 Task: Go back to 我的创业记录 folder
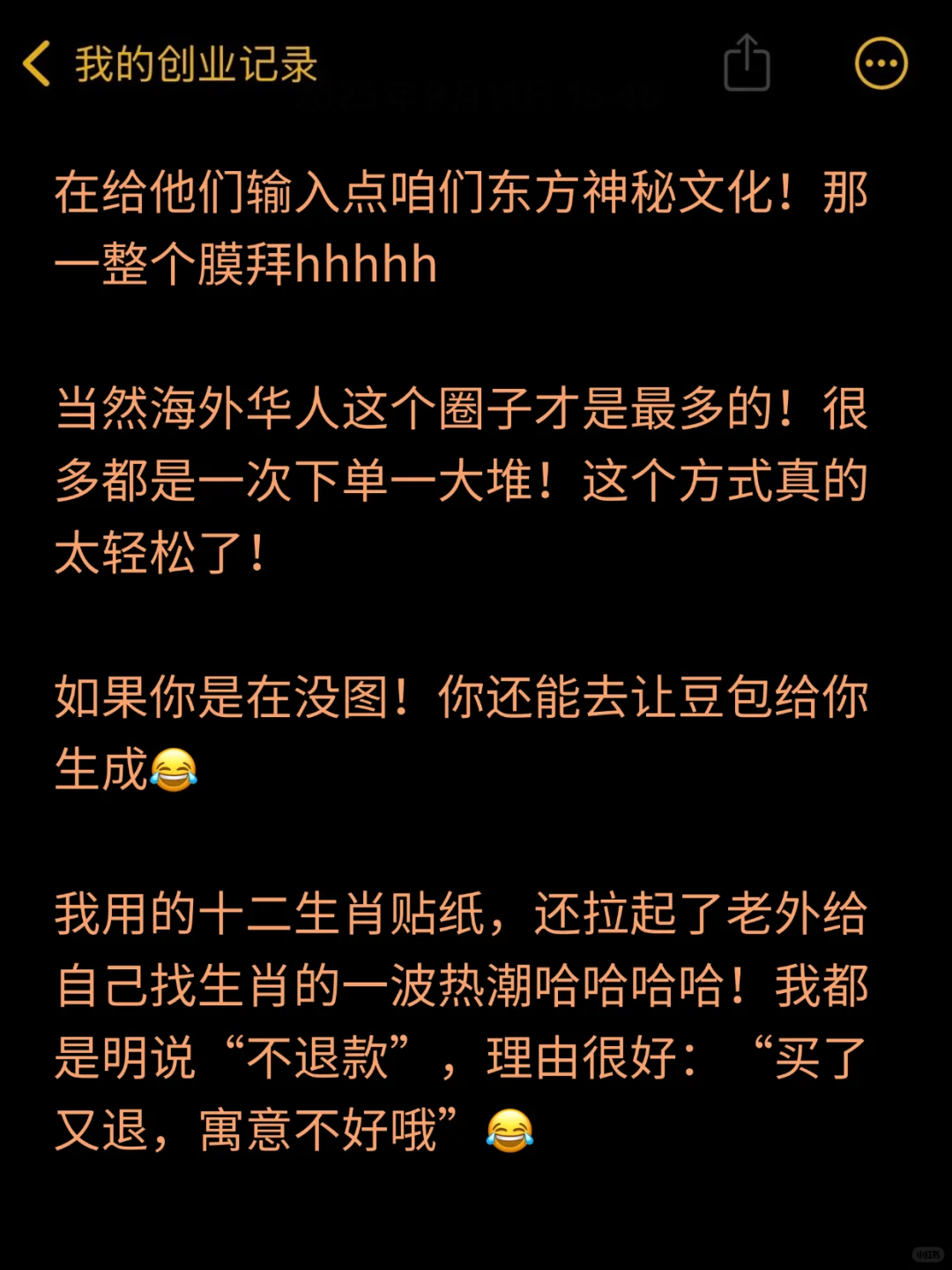click(x=167, y=64)
